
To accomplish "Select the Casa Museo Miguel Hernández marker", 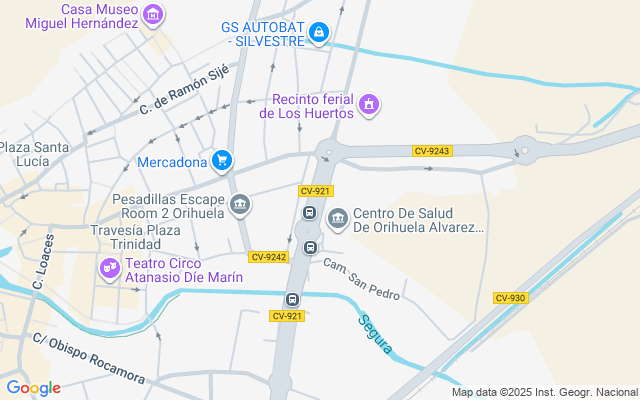I will click(152, 14).
